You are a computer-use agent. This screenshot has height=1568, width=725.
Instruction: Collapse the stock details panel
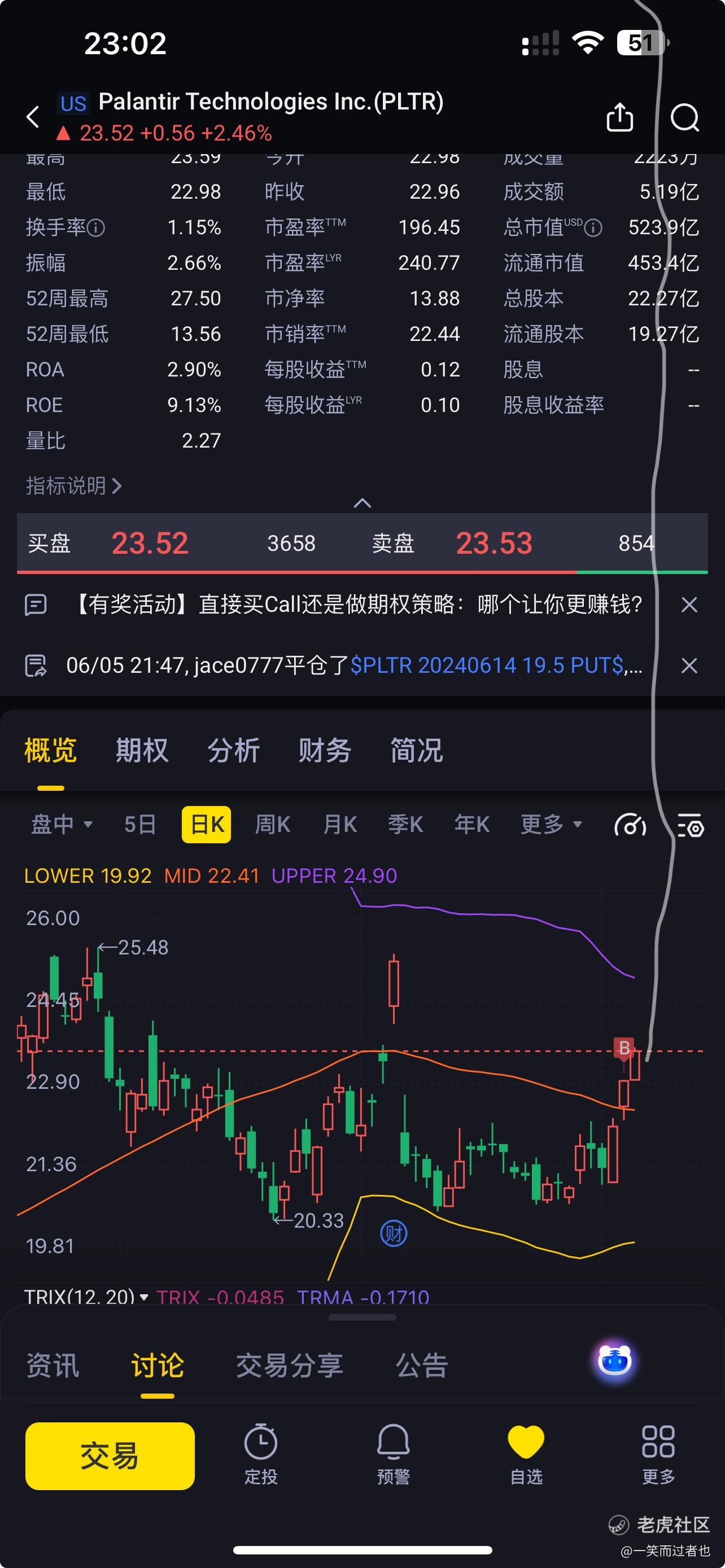(362, 503)
